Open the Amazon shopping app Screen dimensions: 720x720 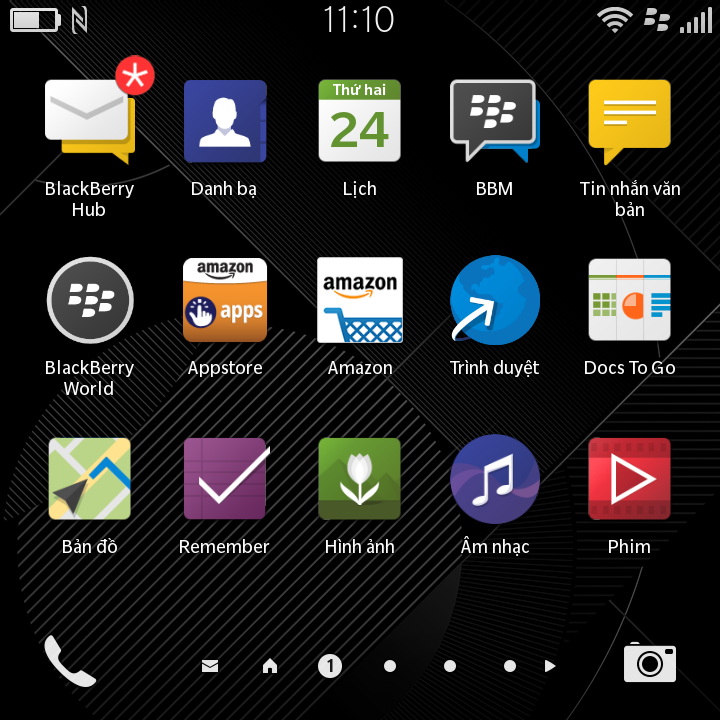[359, 301]
